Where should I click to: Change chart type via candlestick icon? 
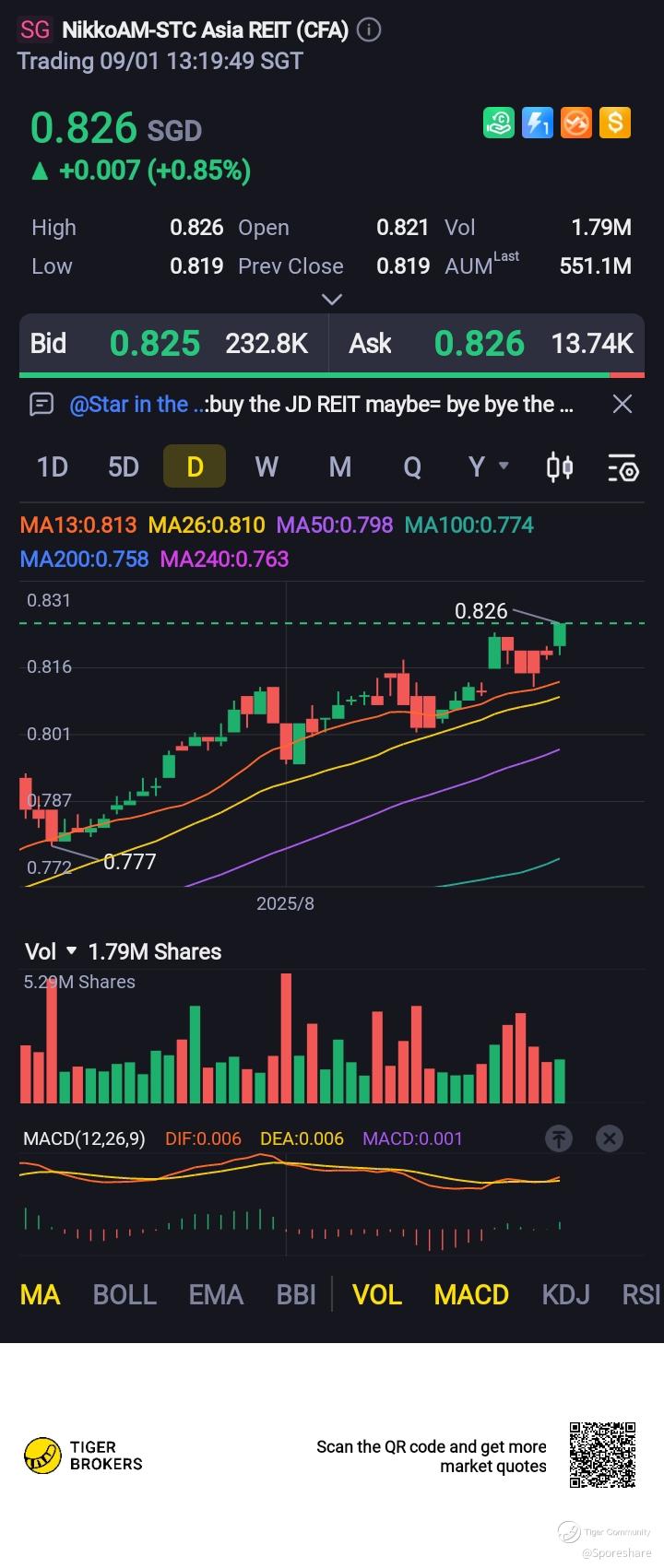click(560, 467)
